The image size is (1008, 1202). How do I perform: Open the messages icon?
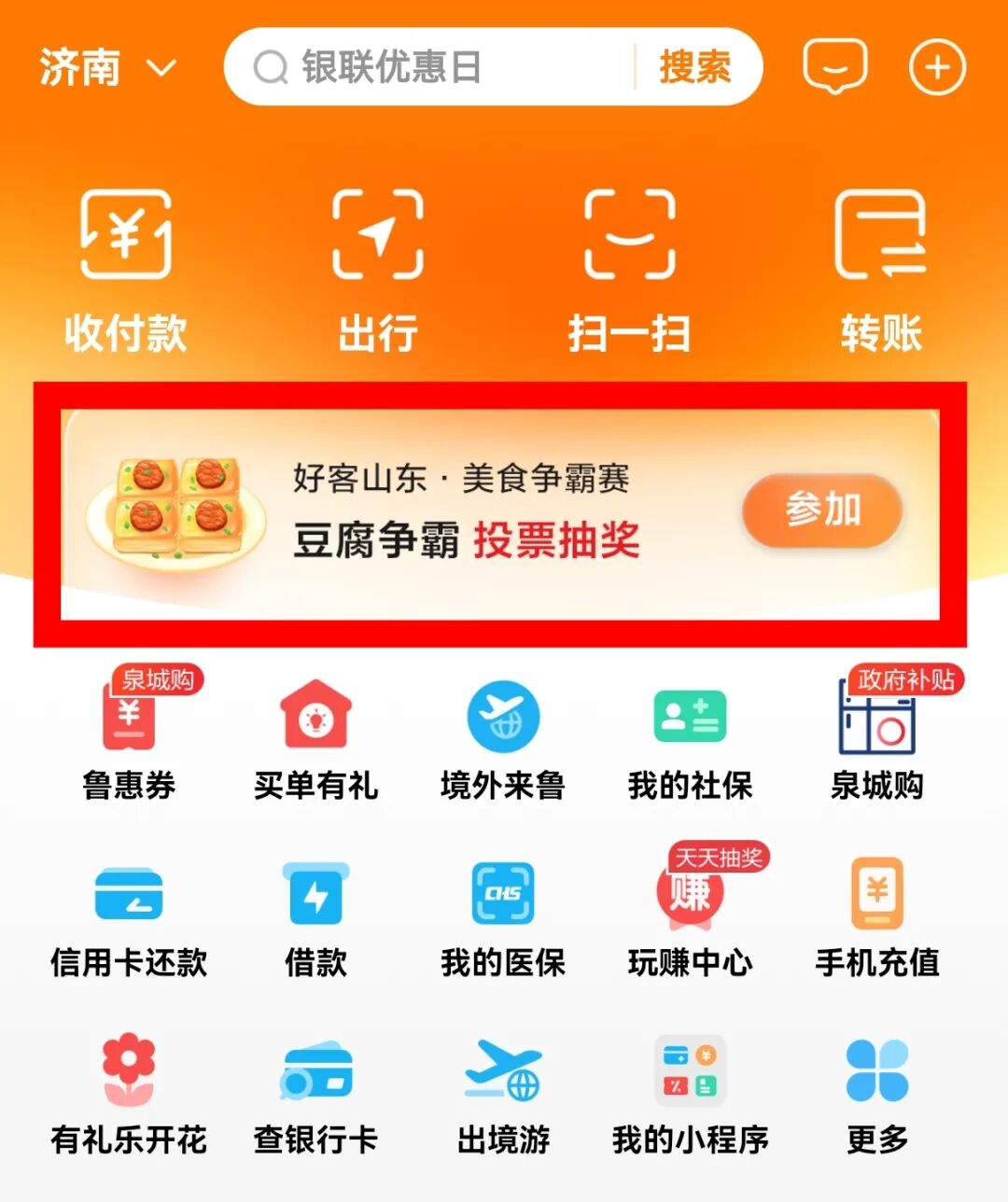834,67
